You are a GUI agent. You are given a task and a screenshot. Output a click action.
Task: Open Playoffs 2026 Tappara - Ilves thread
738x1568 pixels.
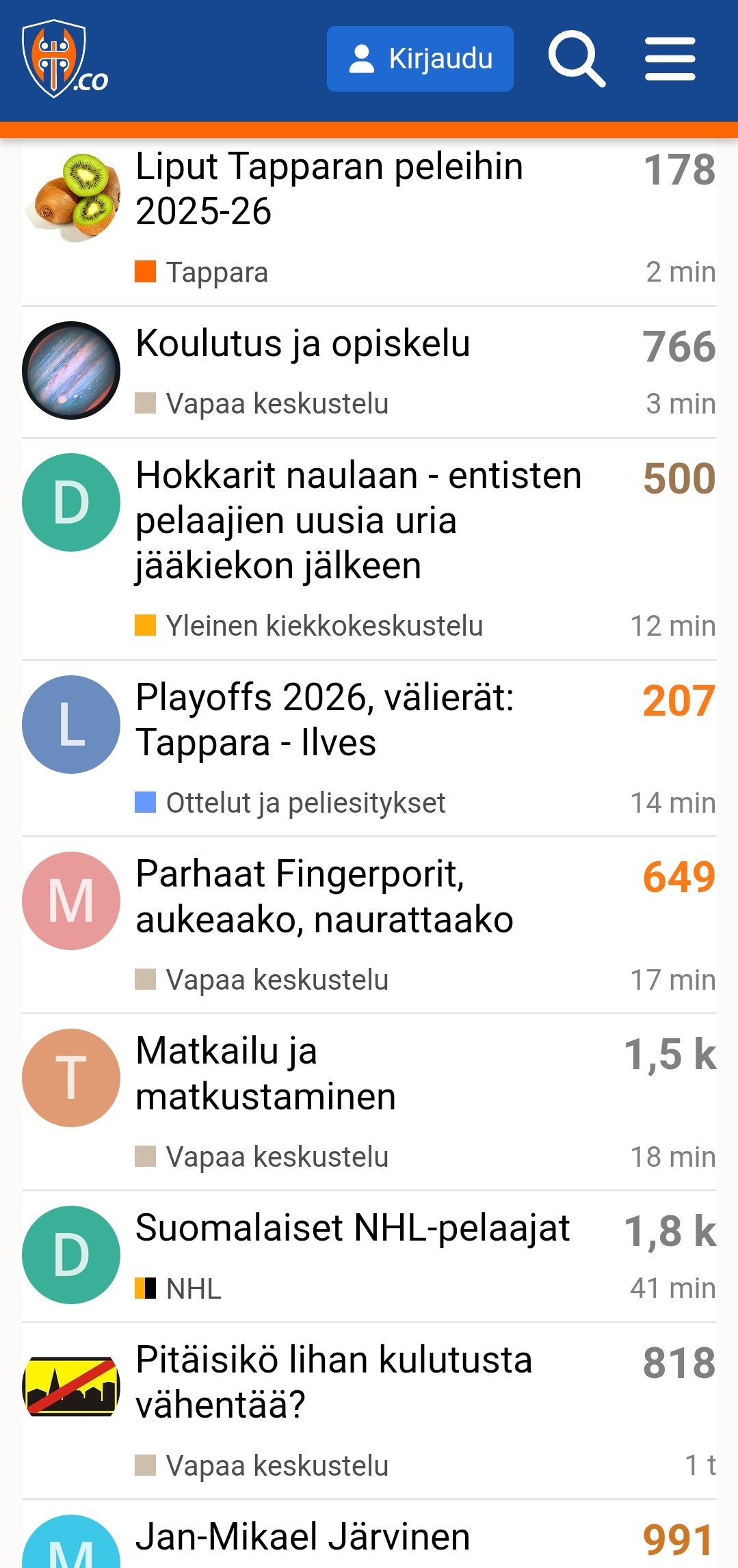[x=324, y=720]
